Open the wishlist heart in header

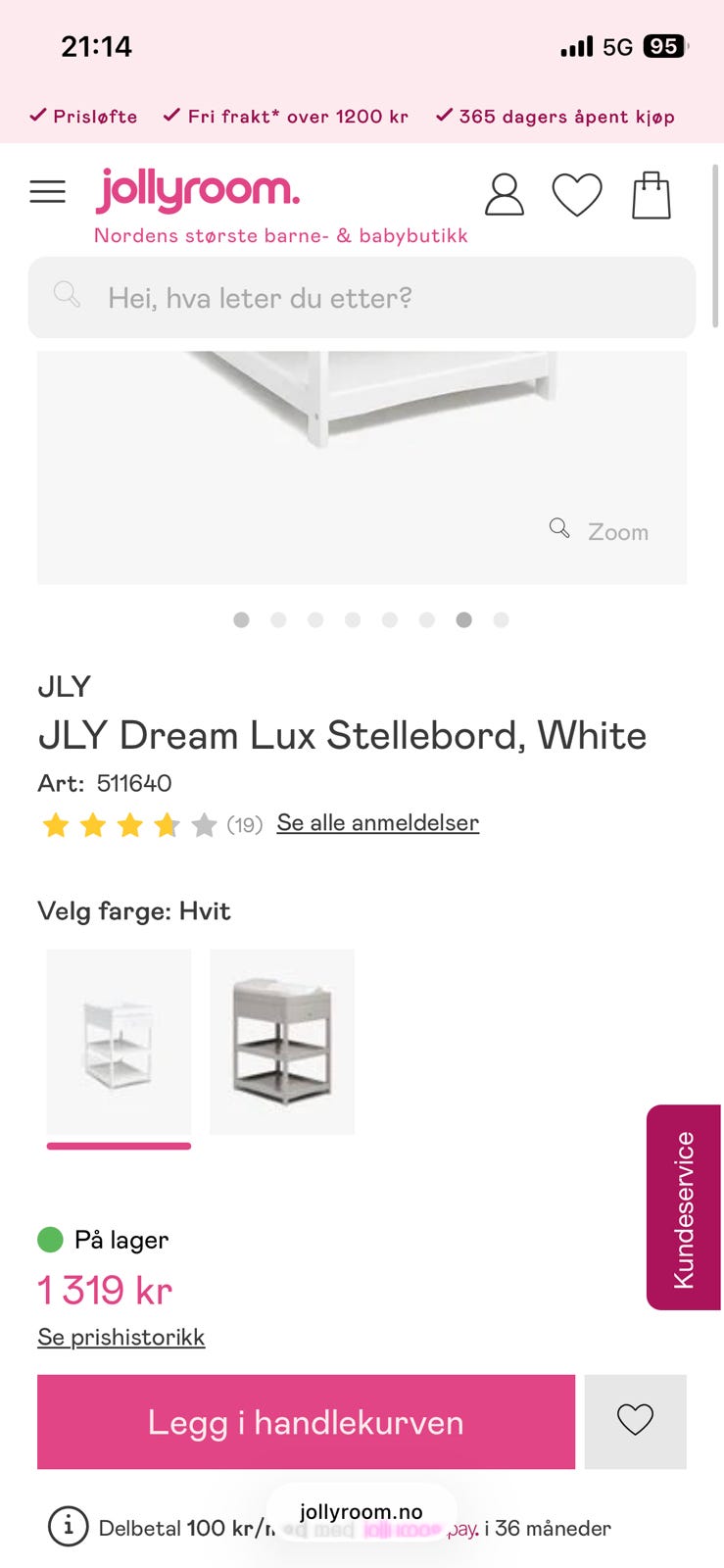pyautogui.click(x=577, y=194)
